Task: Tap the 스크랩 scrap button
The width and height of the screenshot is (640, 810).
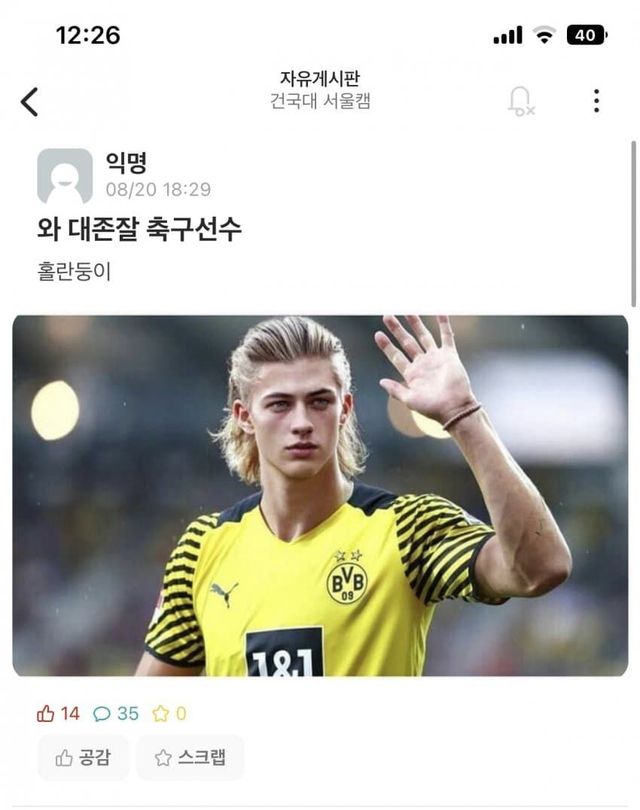Action: tap(190, 758)
